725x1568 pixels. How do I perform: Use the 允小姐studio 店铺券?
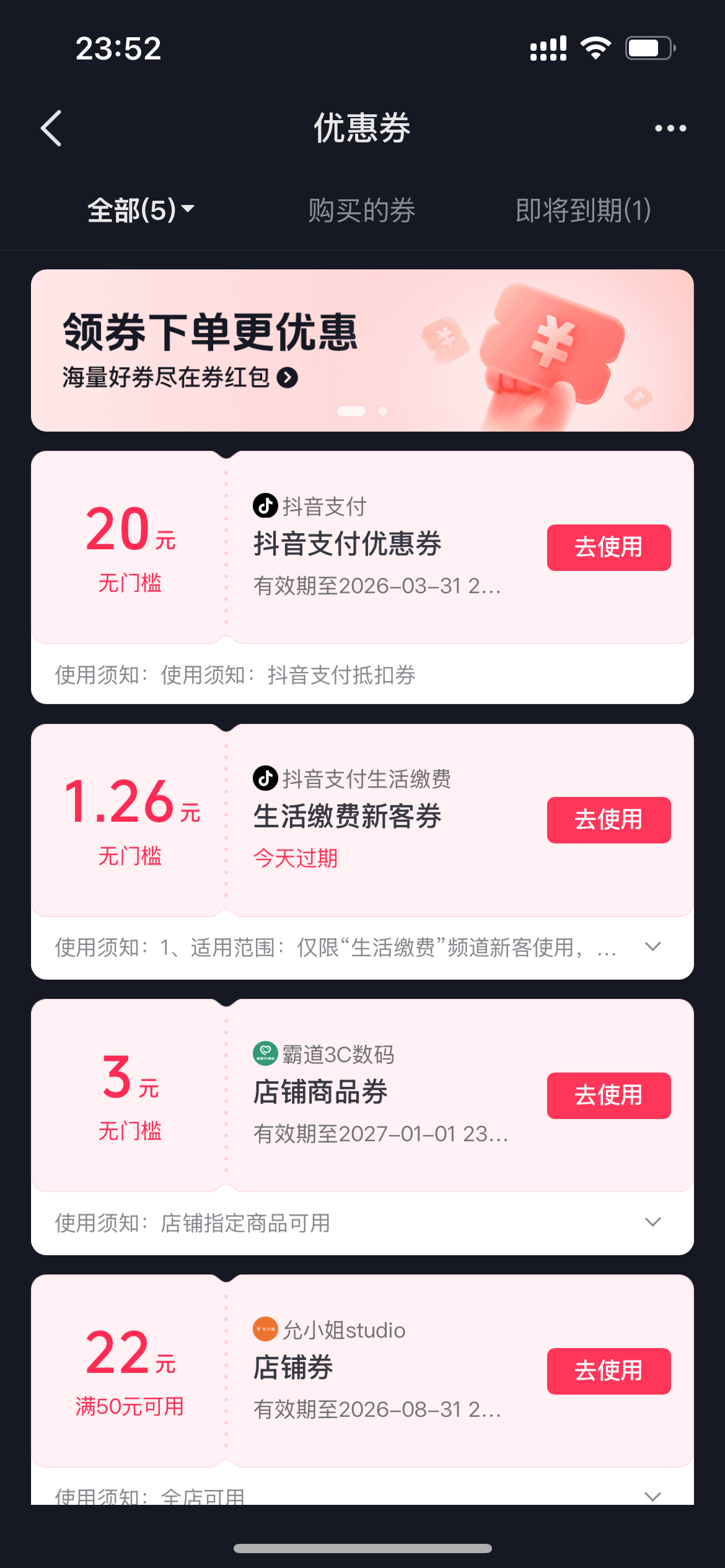(x=609, y=1371)
